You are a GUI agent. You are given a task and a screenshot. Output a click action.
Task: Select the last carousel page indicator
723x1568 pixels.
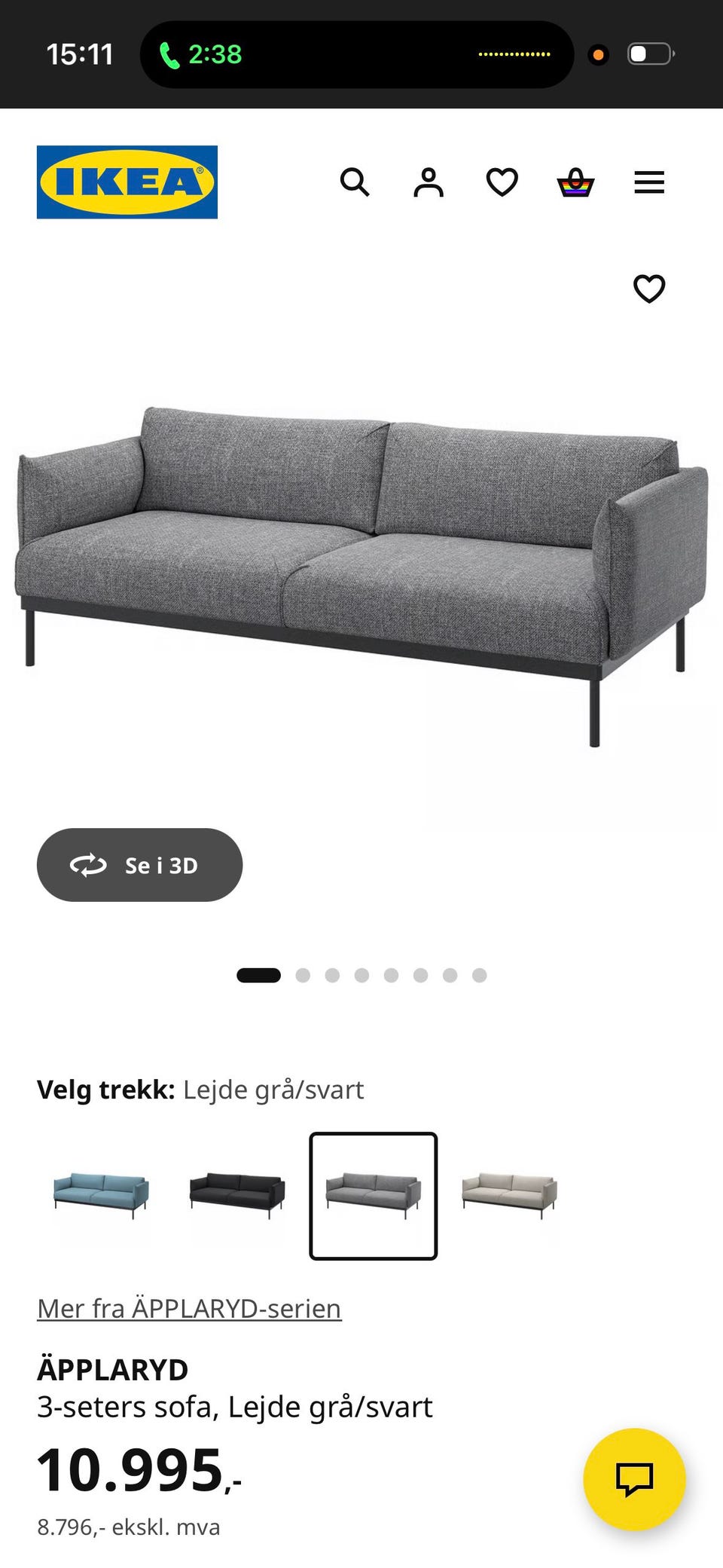tap(478, 975)
